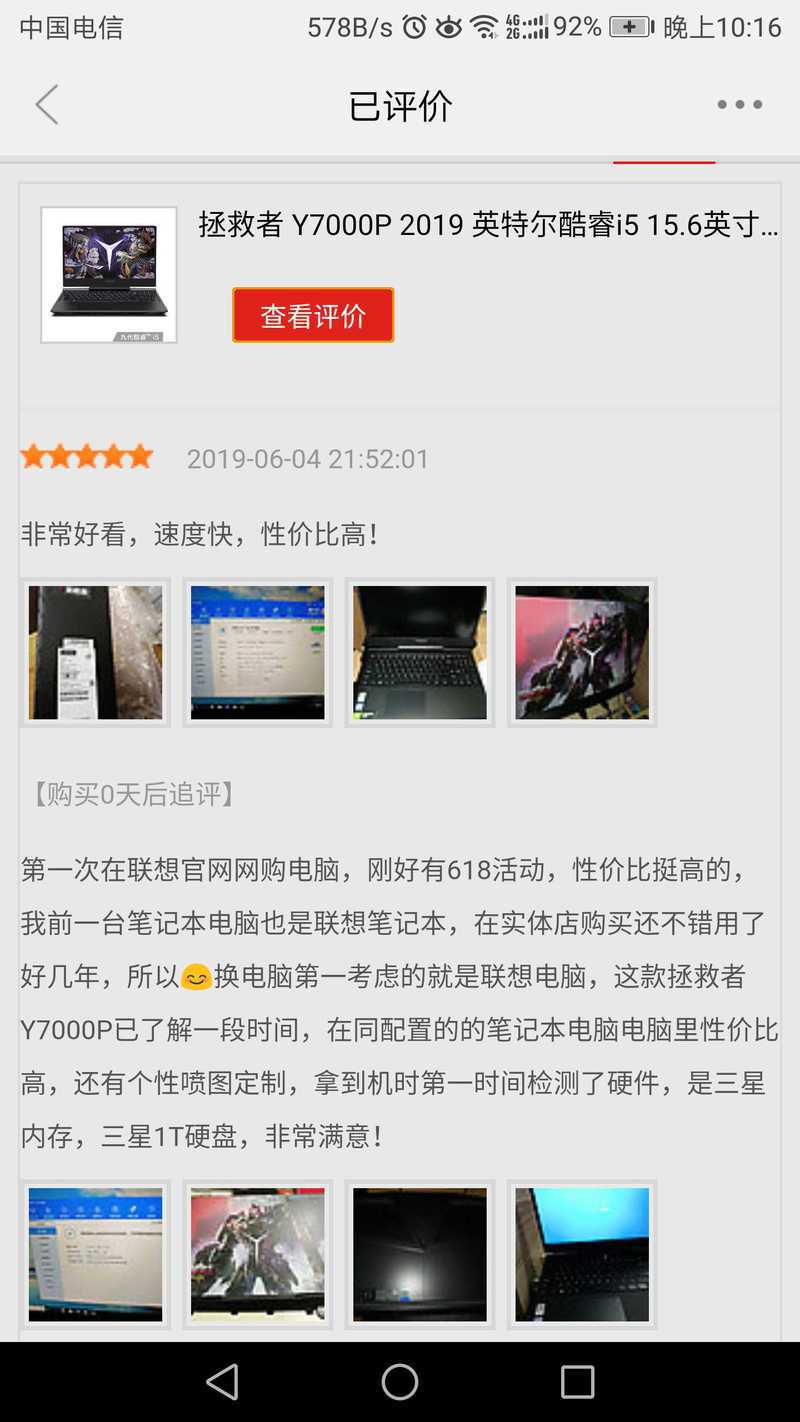Open the 拯救者 Y7000P 2019 product title
This screenshot has height=1422, width=800.
coord(488,225)
